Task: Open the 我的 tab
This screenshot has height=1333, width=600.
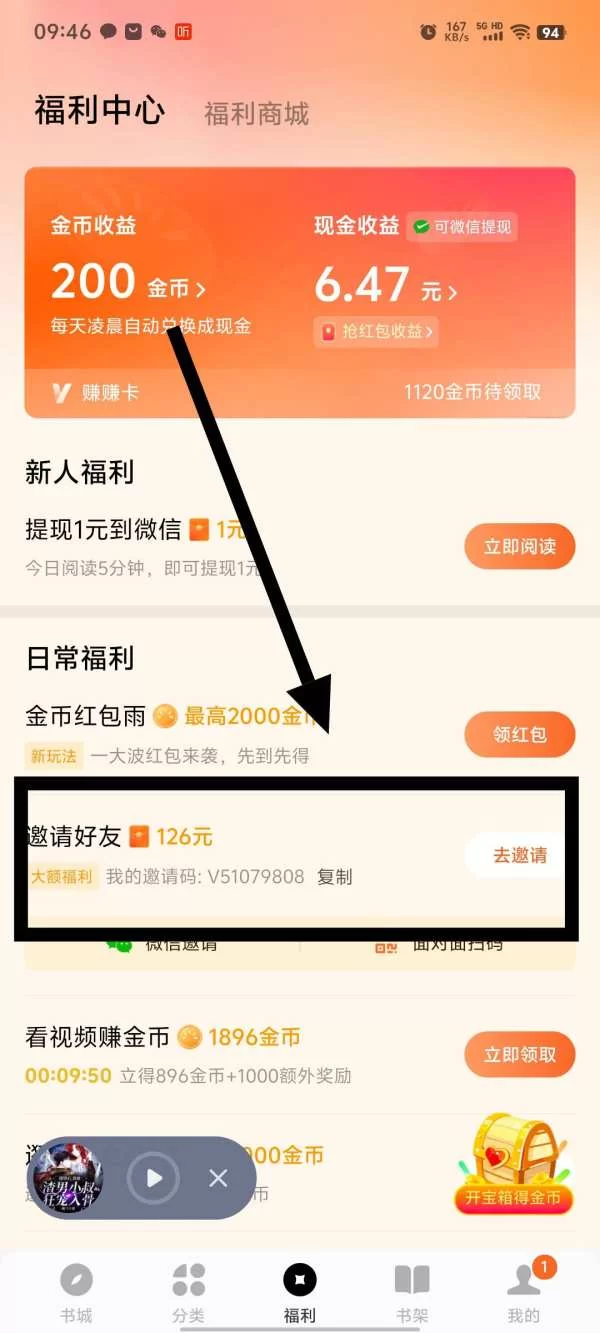Action: click(523, 1292)
